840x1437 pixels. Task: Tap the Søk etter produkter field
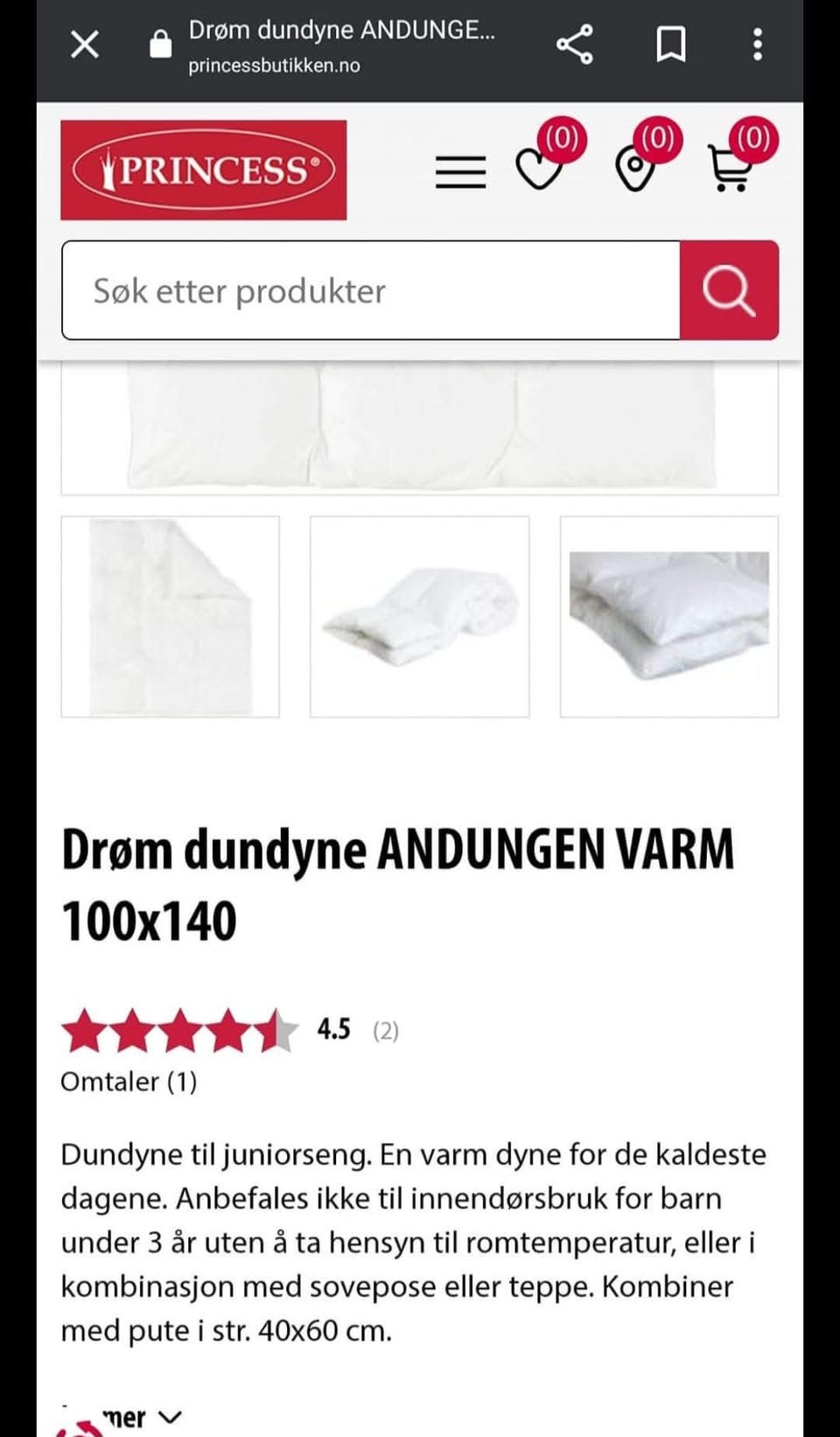(x=371, y=291)
